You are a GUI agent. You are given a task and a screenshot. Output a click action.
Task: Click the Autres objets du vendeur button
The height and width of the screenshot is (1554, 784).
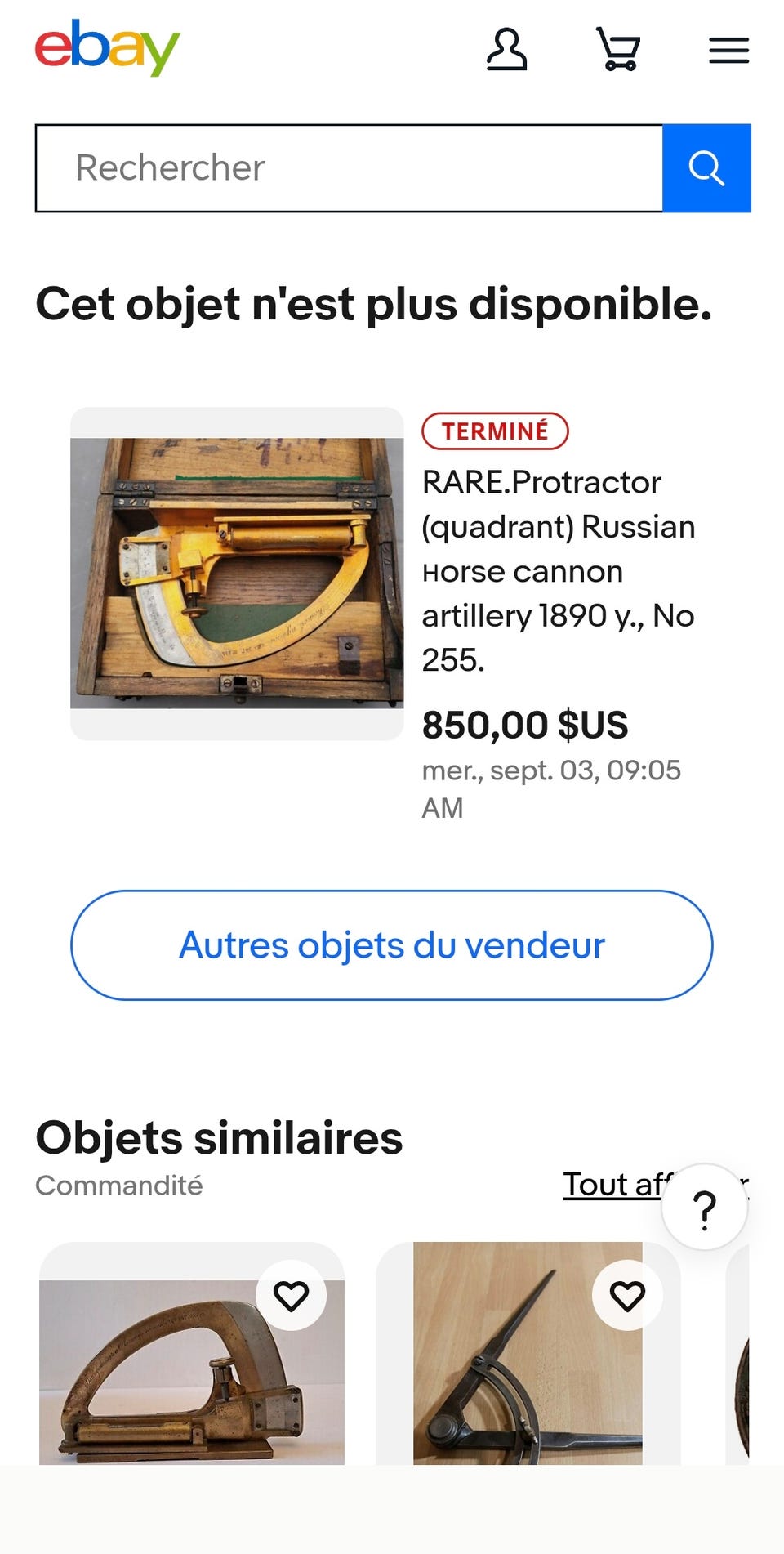[391, 944]
